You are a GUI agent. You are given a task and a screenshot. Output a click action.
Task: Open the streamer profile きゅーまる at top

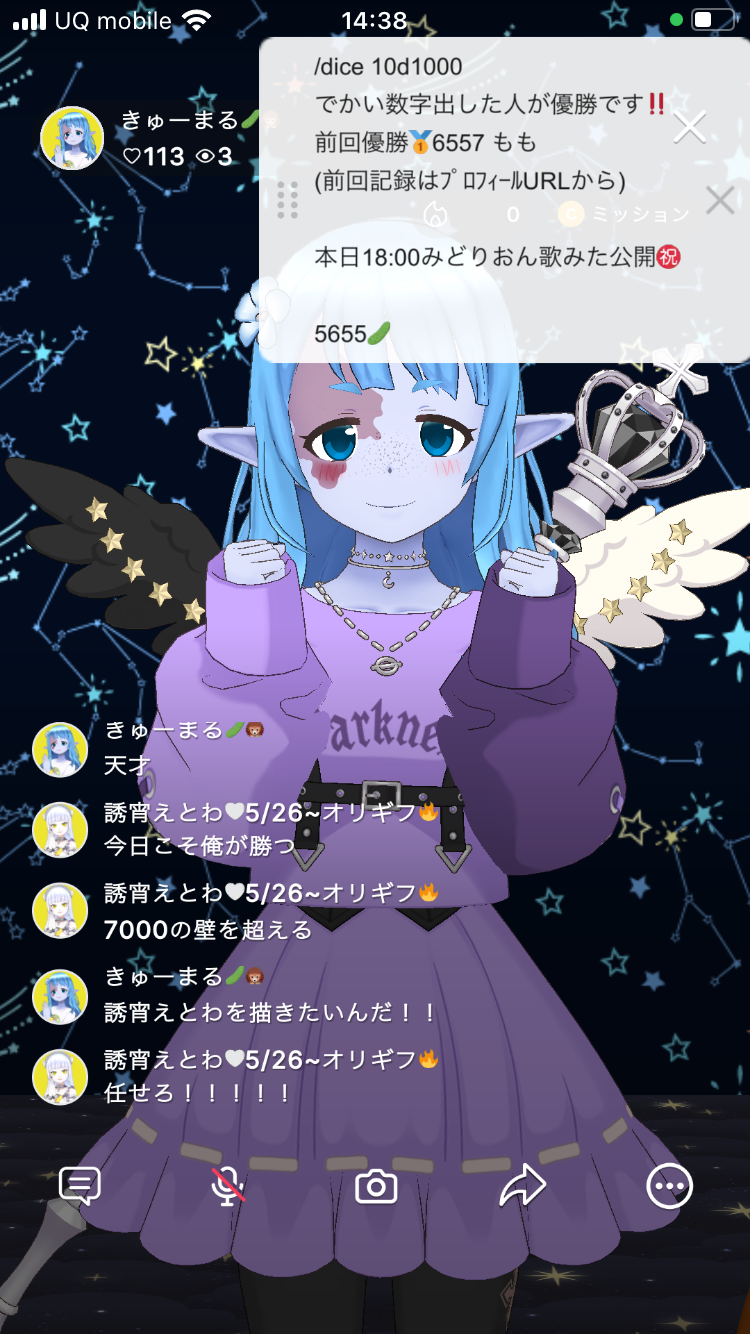click(x=72, y=137)
